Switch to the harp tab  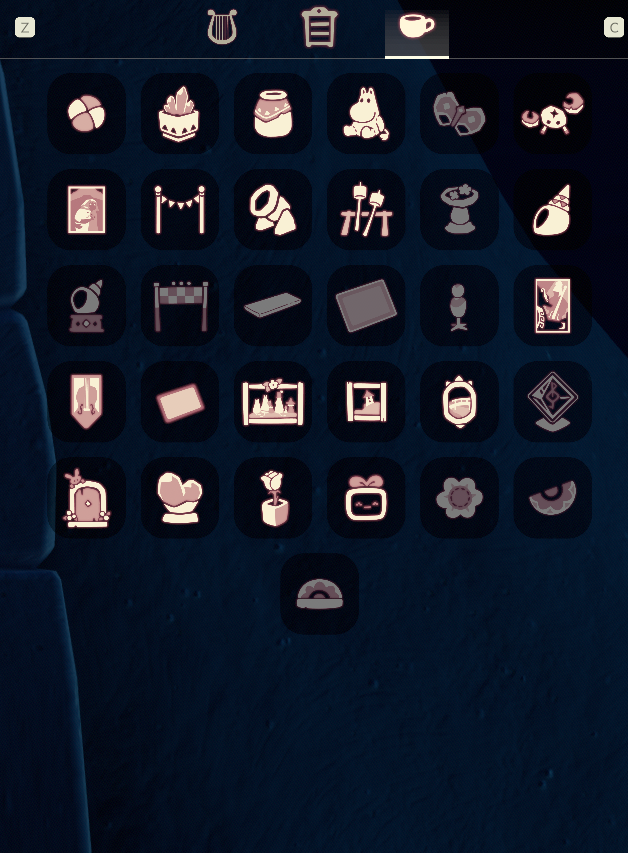[x=222, y=27]
